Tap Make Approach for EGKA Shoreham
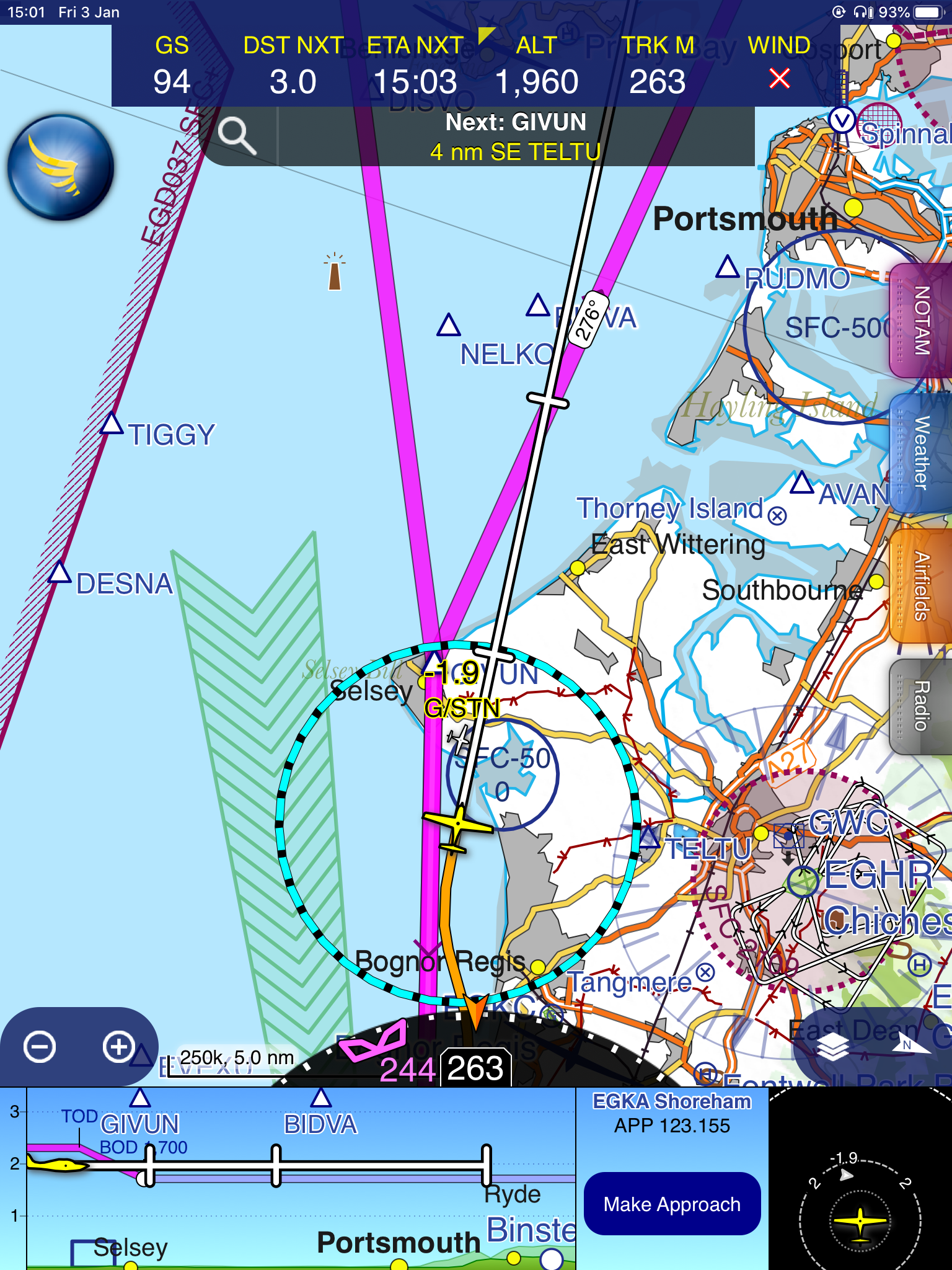Viewport: 952px width, 1270px height. point(672,1204)
